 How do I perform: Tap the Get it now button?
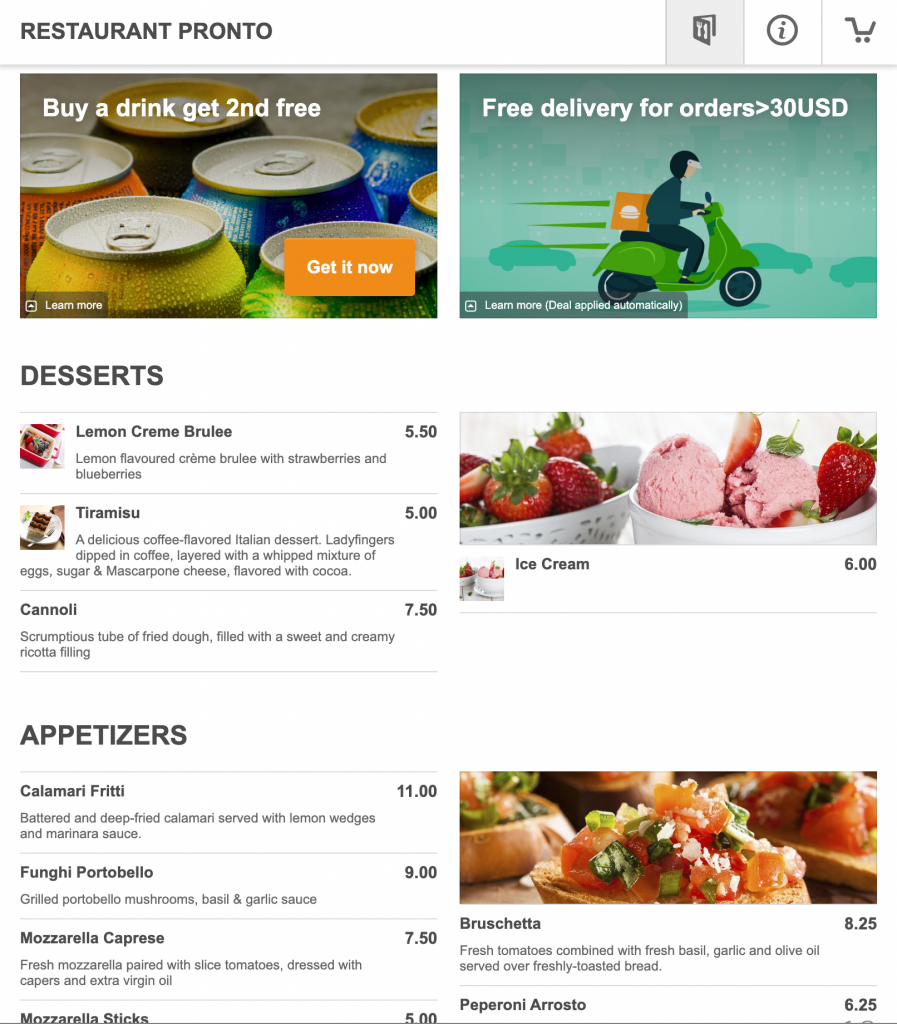350,267
